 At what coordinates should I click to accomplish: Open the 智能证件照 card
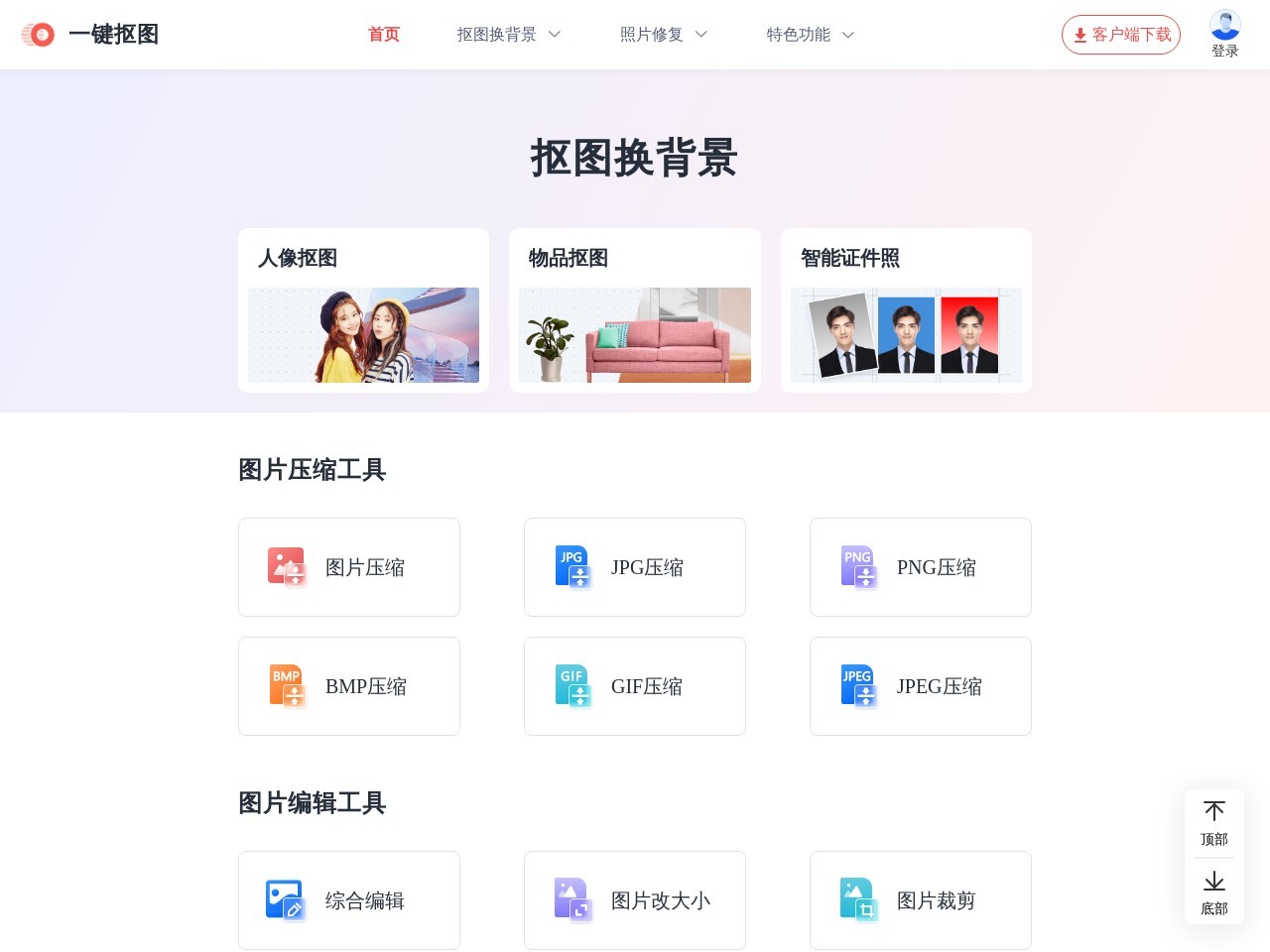click(906, 310)
